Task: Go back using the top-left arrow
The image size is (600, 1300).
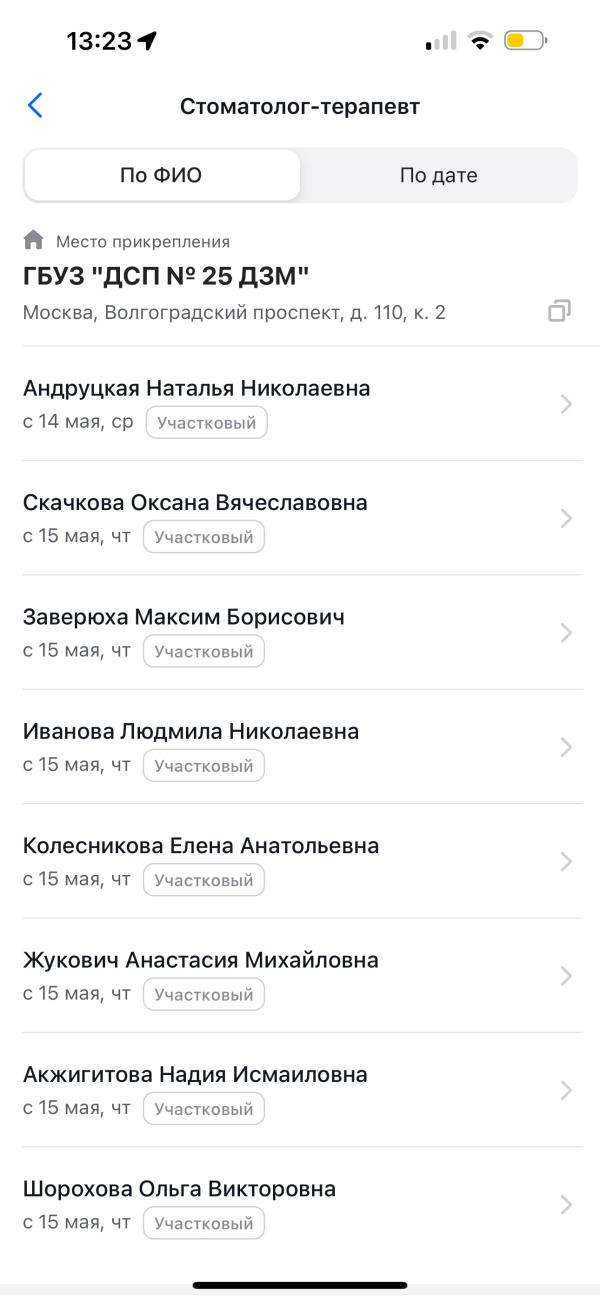Action: point(35,106)
